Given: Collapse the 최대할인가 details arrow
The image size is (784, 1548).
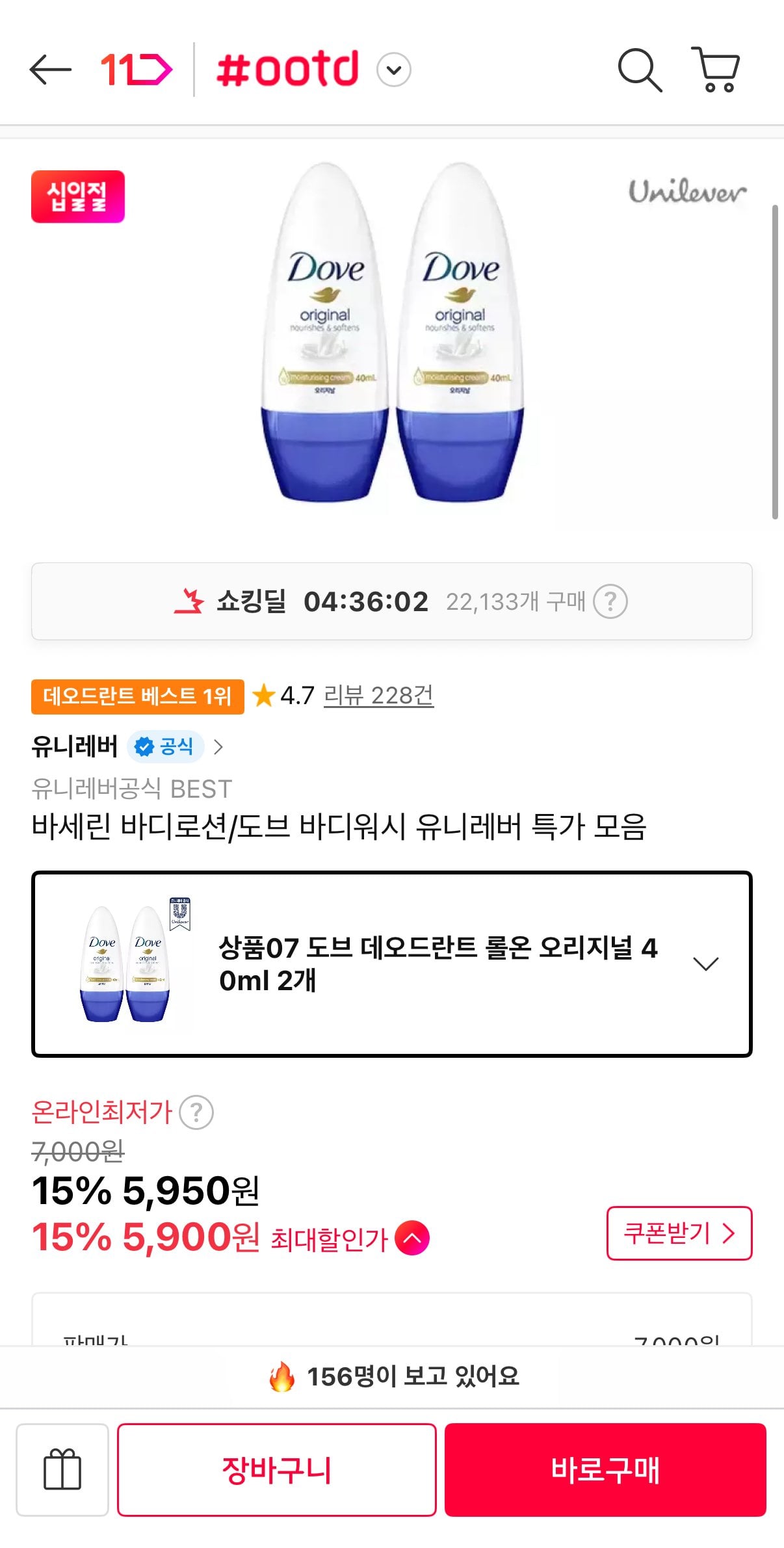Looking at the screenshot, I should tap(412, 1239).
